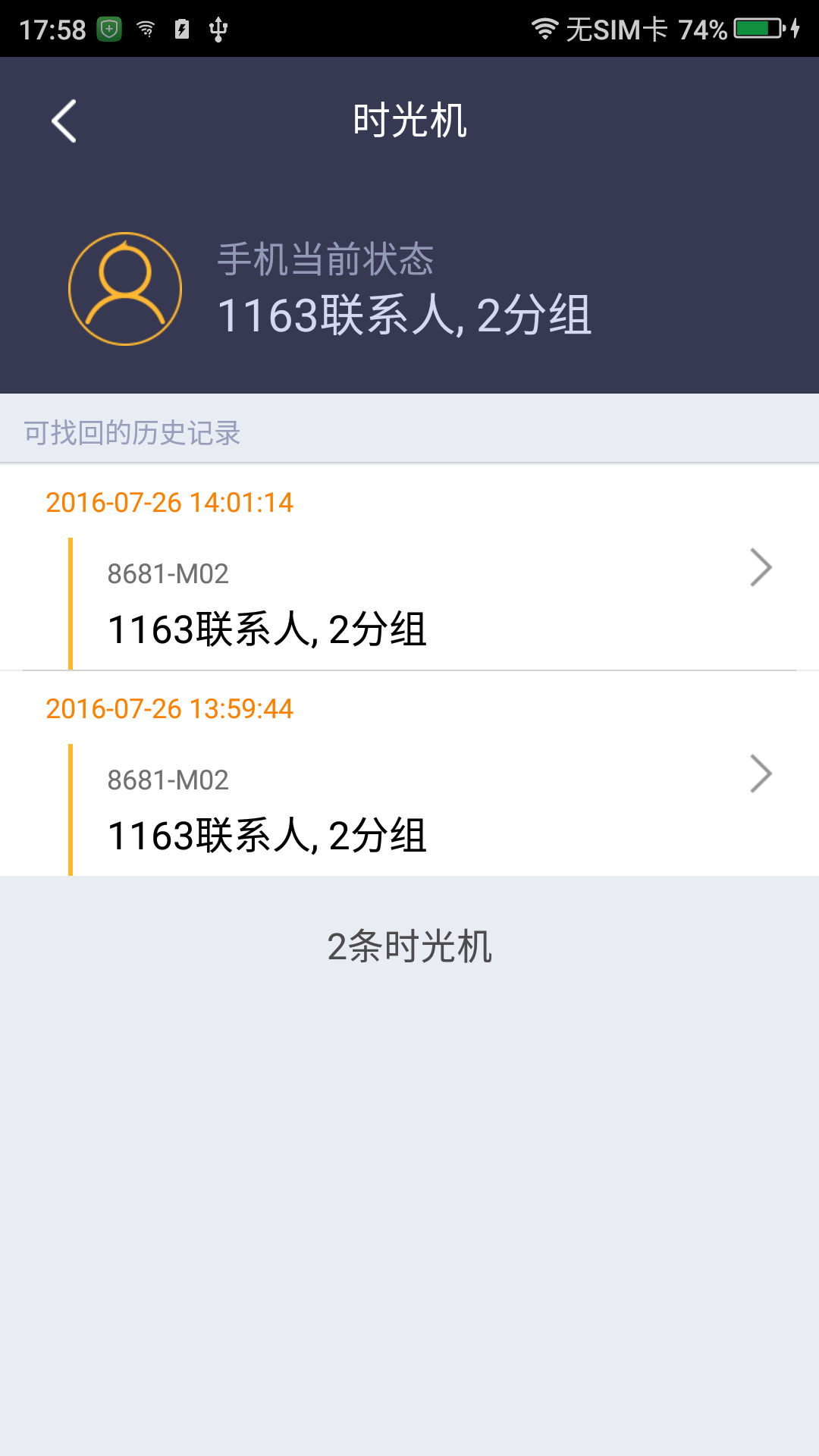
Task: Select the backup dated 2016-07-26 13:59:44
Action: [171, 709]
